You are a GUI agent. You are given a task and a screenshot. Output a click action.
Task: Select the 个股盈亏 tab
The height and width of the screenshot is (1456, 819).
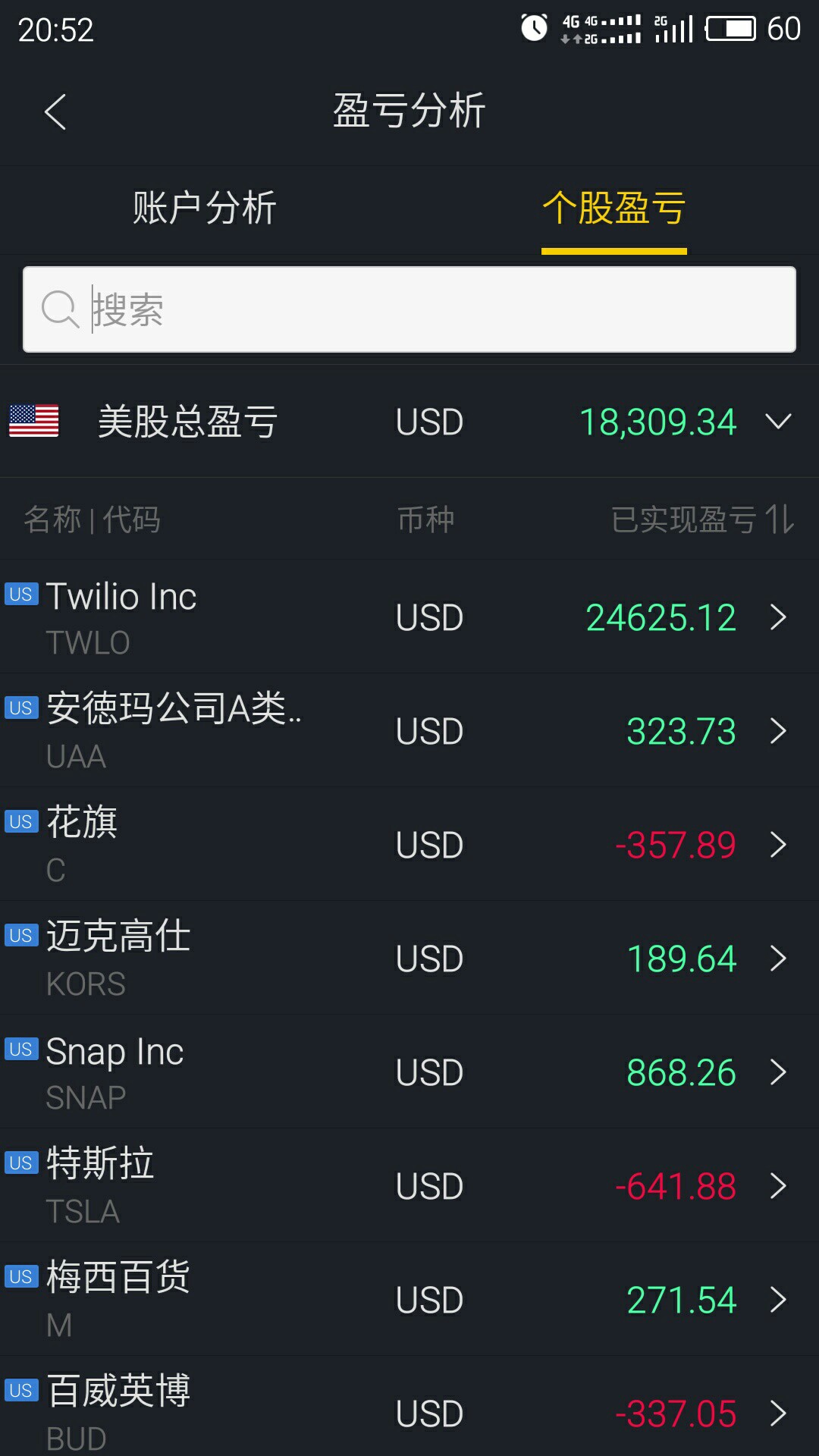[614, 209]
